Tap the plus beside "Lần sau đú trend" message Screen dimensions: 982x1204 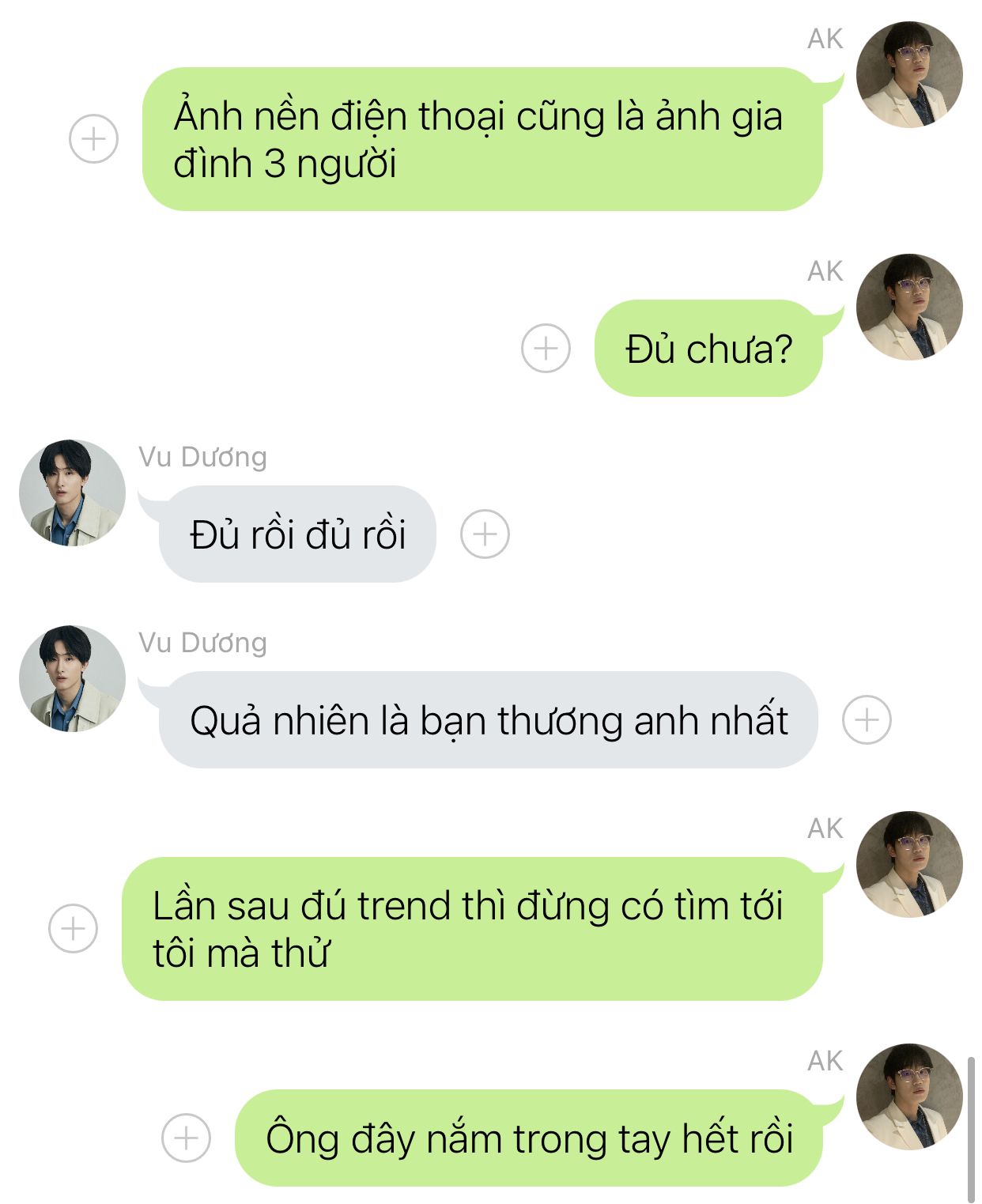(x=73, y=928)
